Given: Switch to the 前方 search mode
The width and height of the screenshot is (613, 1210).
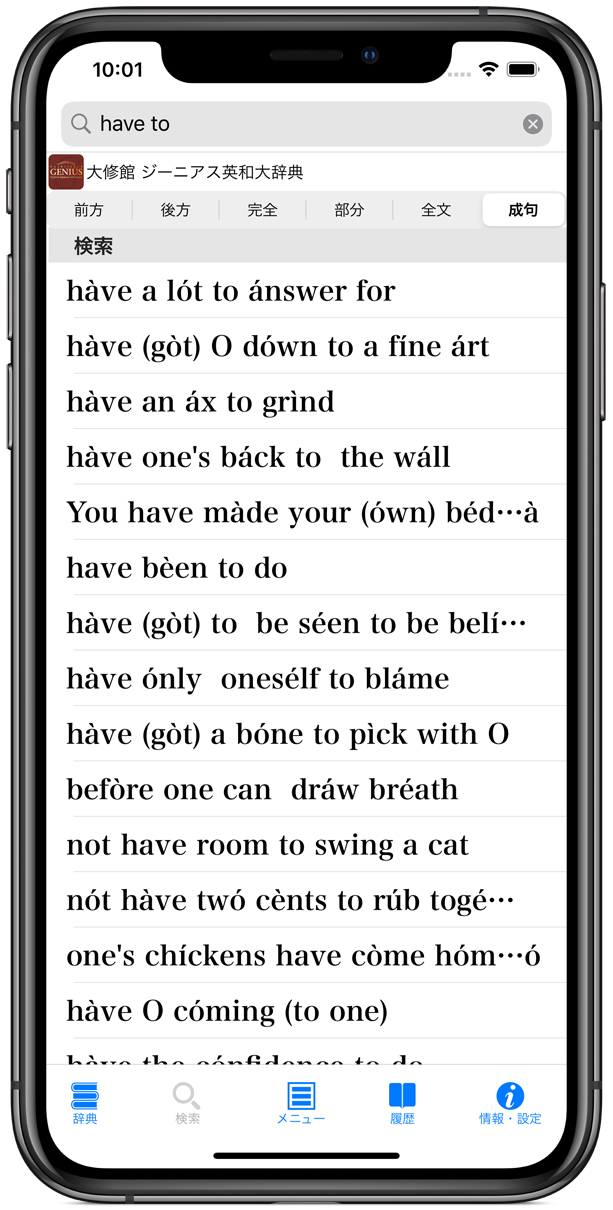Looking at the screenshot, I should [x=88, y=210].
